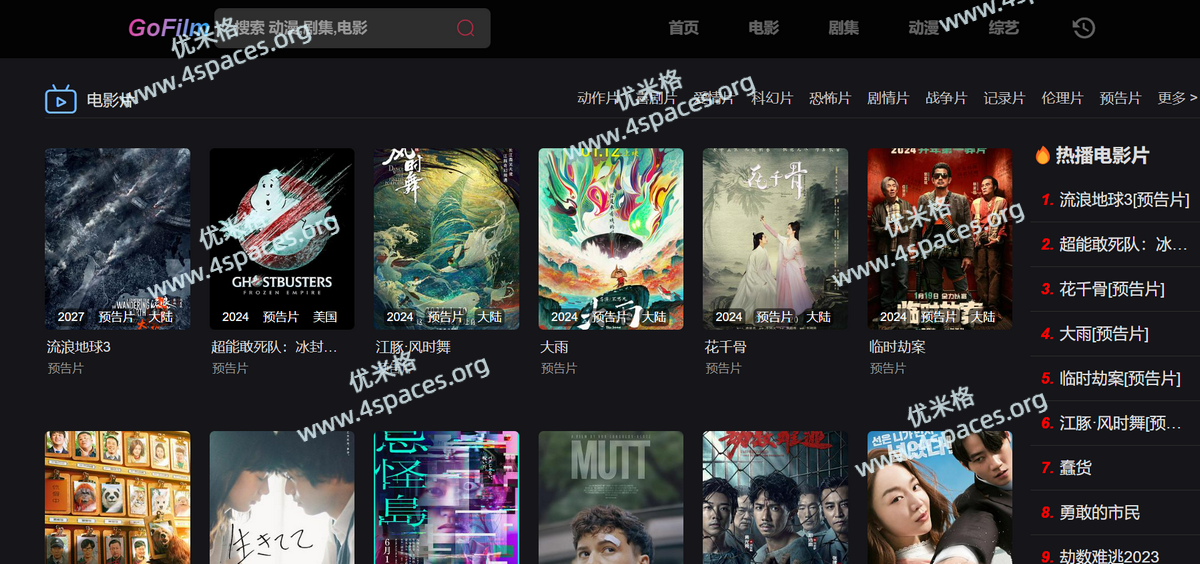Switch to the 电影 section
Image resolution: width=1200 pixels, height=564 pixels.
coord(763,28)
